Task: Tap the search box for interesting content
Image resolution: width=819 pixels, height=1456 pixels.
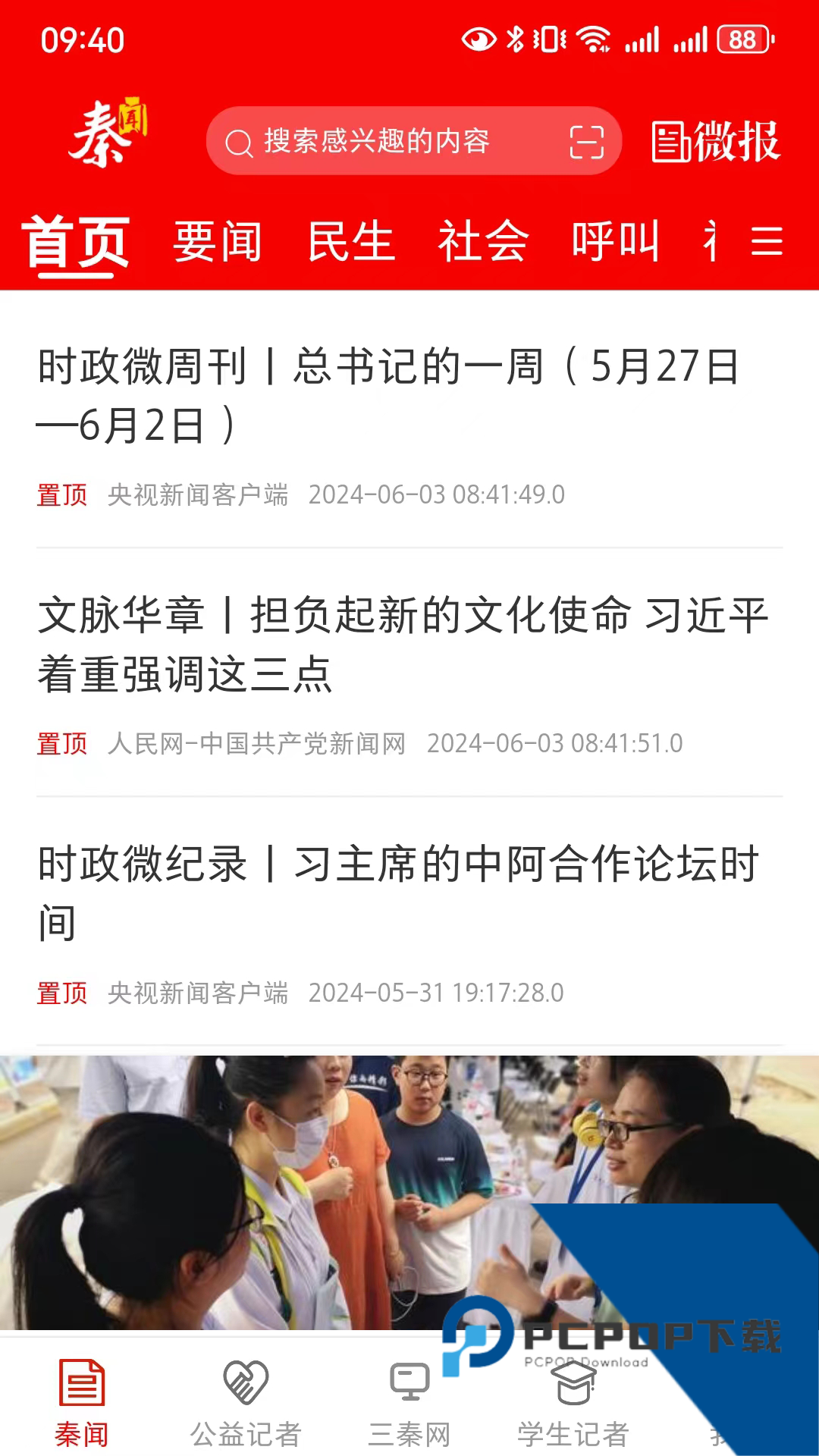Action: pyautogui.click(x=379, y=141)
